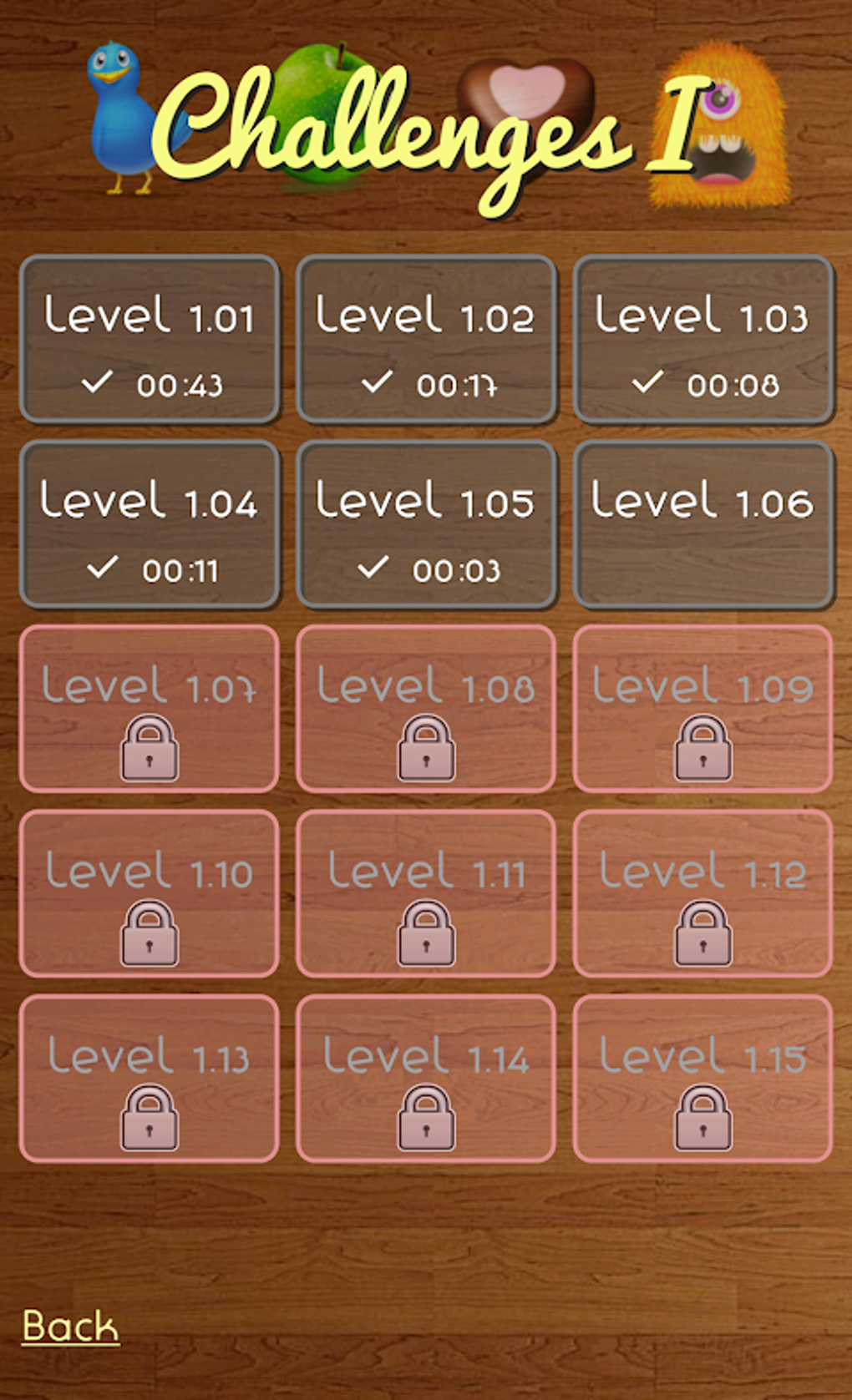Select locked level 1.09
The image size is (852, 1400).
[x=702, y=709]
